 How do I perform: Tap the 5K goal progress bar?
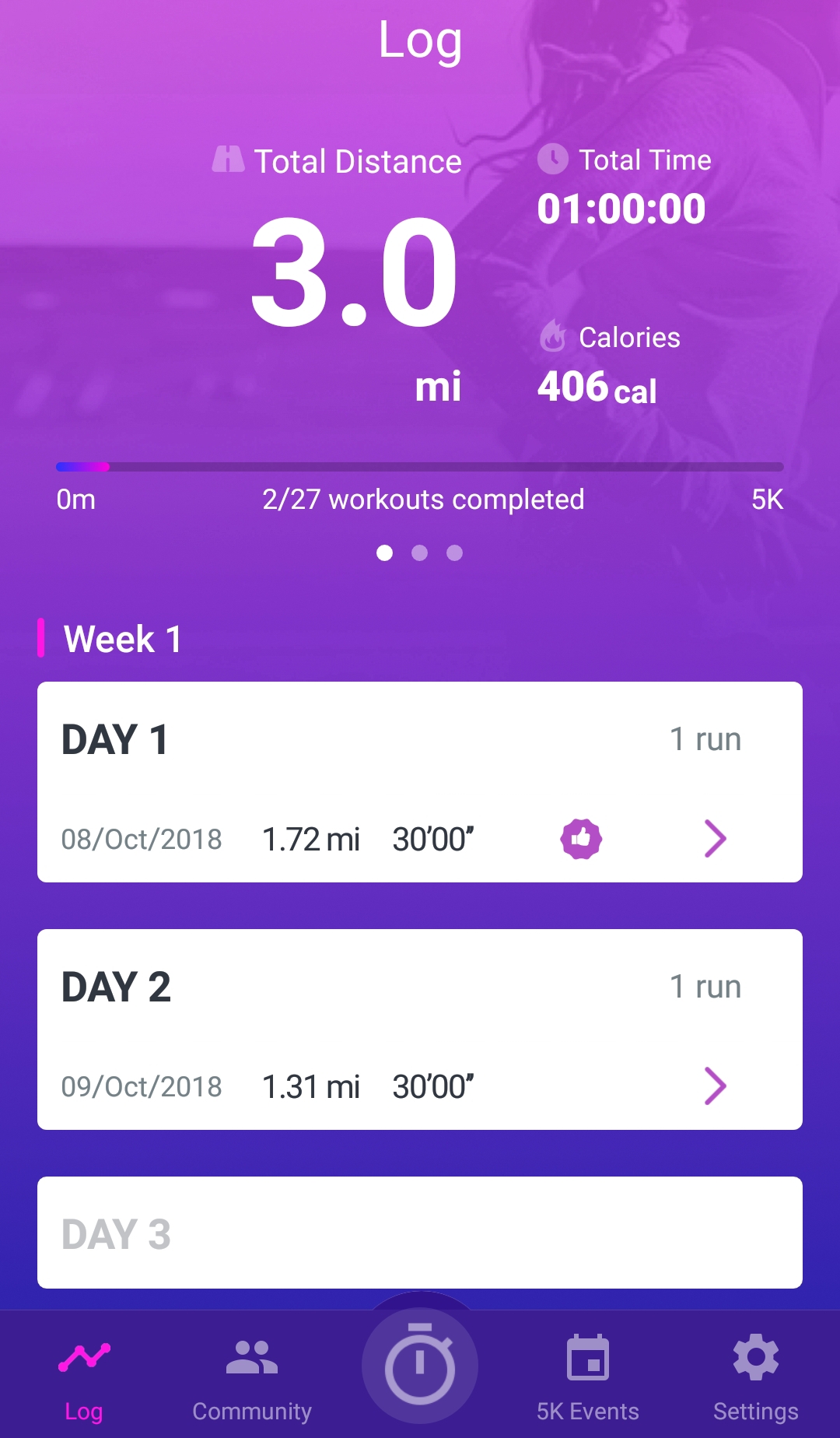[x=420, y=466]
